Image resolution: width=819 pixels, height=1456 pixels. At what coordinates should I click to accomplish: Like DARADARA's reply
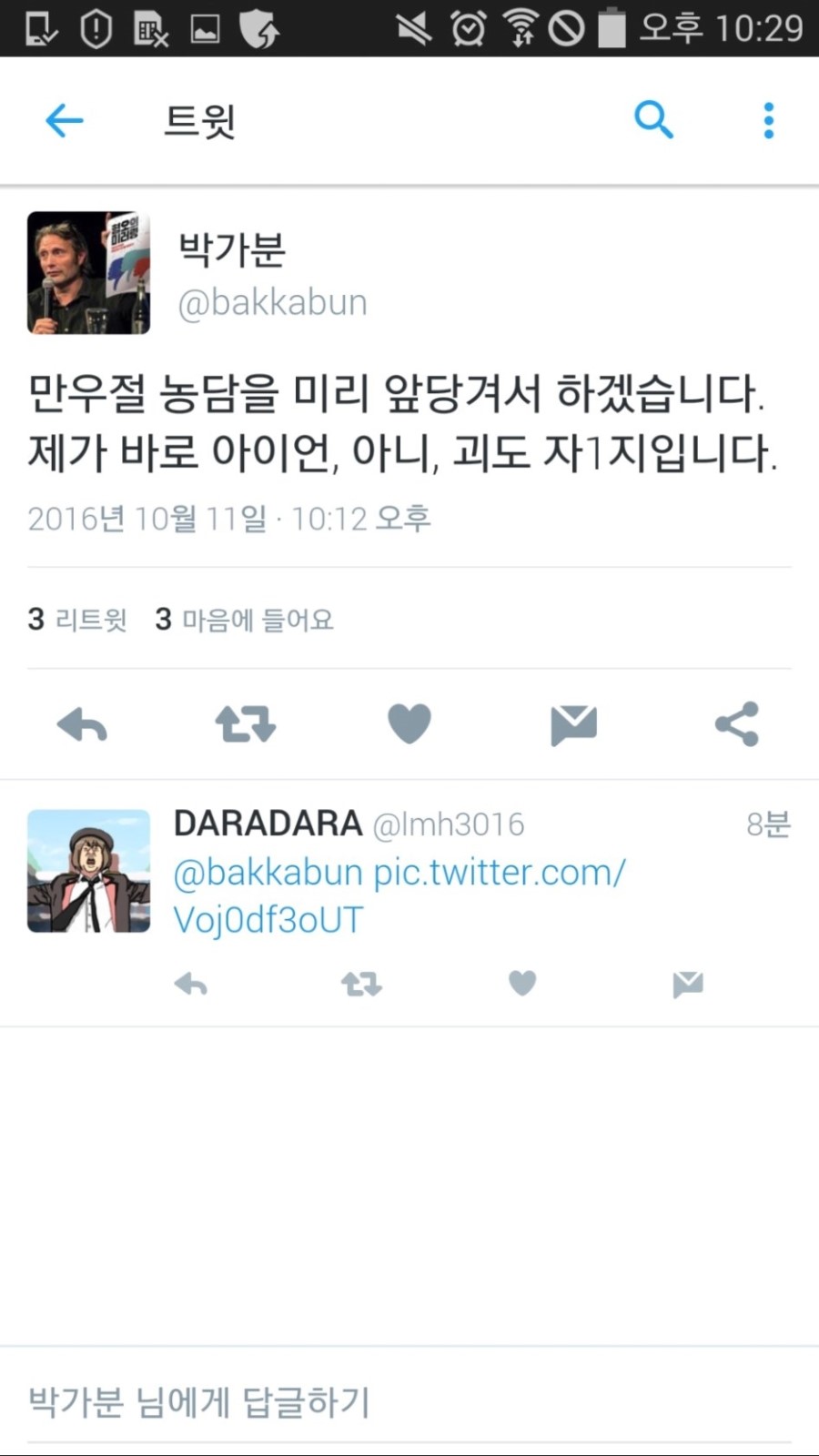coord(522,983)
